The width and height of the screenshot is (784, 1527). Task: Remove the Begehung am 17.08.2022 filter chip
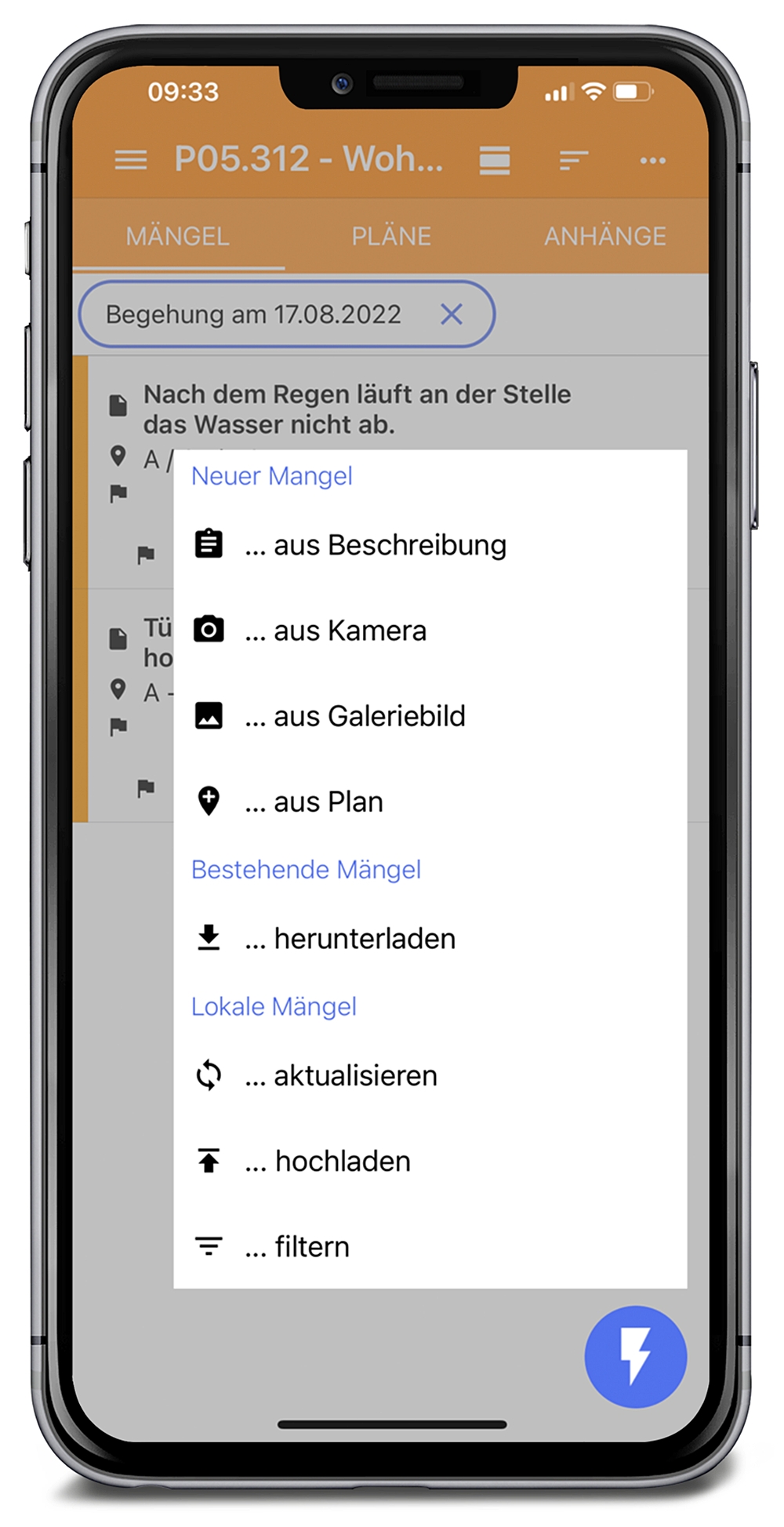point(452,314)
